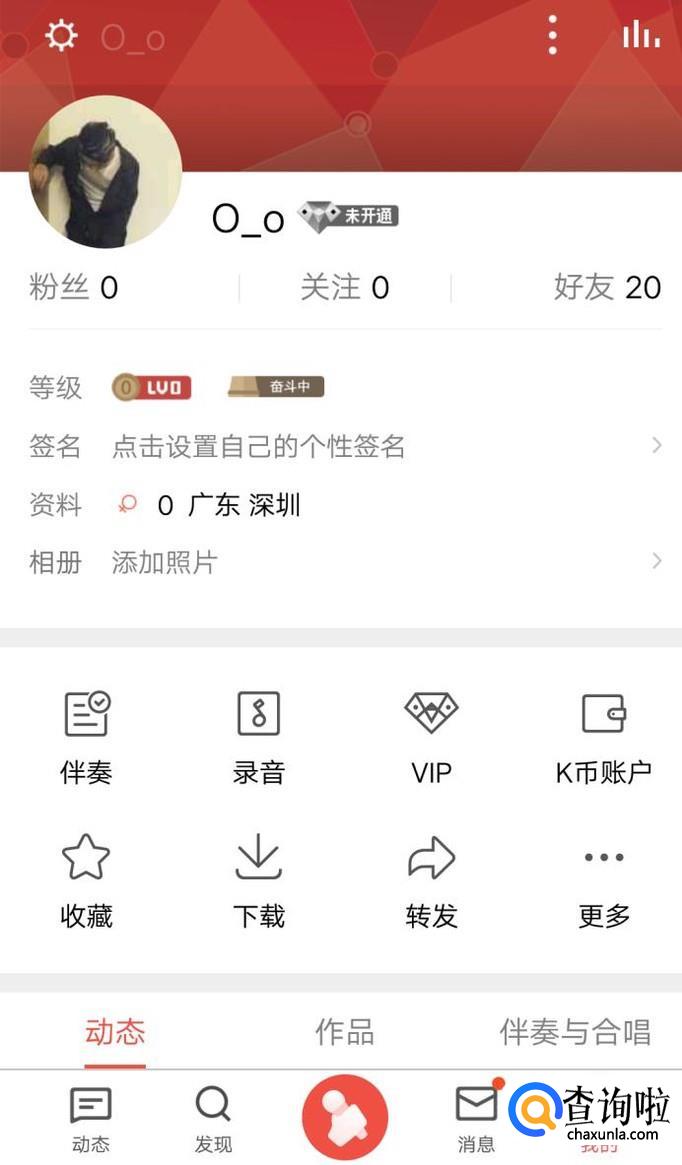Open 好友 friends list
Viewport: 682px width, 1165px height.
pos(607,288)
